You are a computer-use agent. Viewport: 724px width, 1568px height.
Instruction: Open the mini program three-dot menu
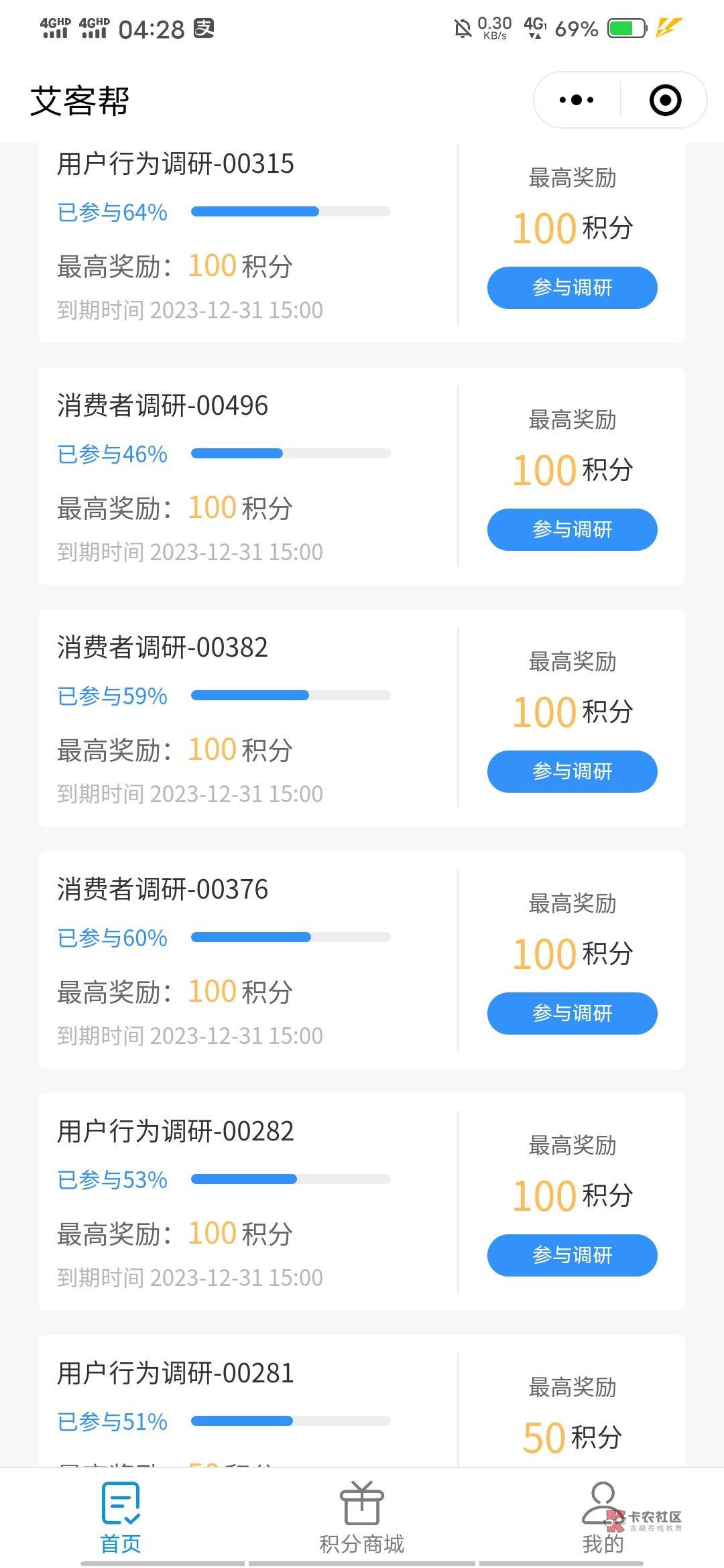[x=577, y=101]
